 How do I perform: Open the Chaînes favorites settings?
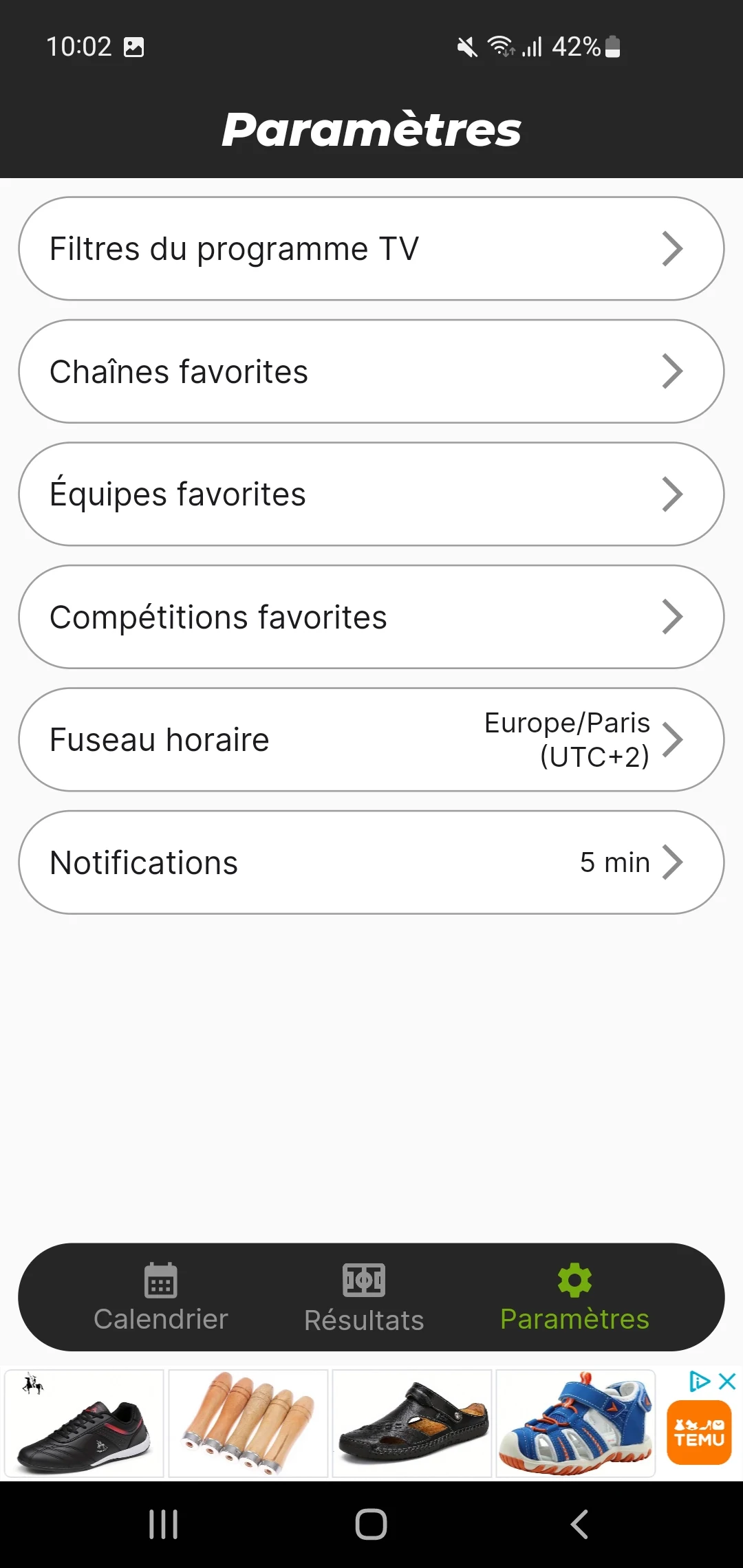(x=371, y=371)
